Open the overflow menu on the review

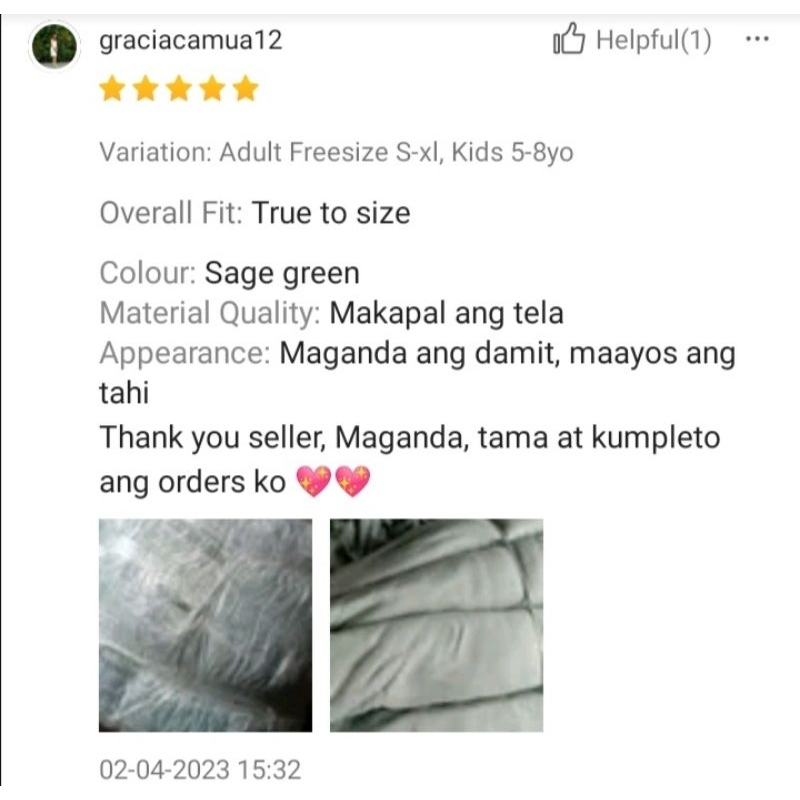tap(757, 40)
